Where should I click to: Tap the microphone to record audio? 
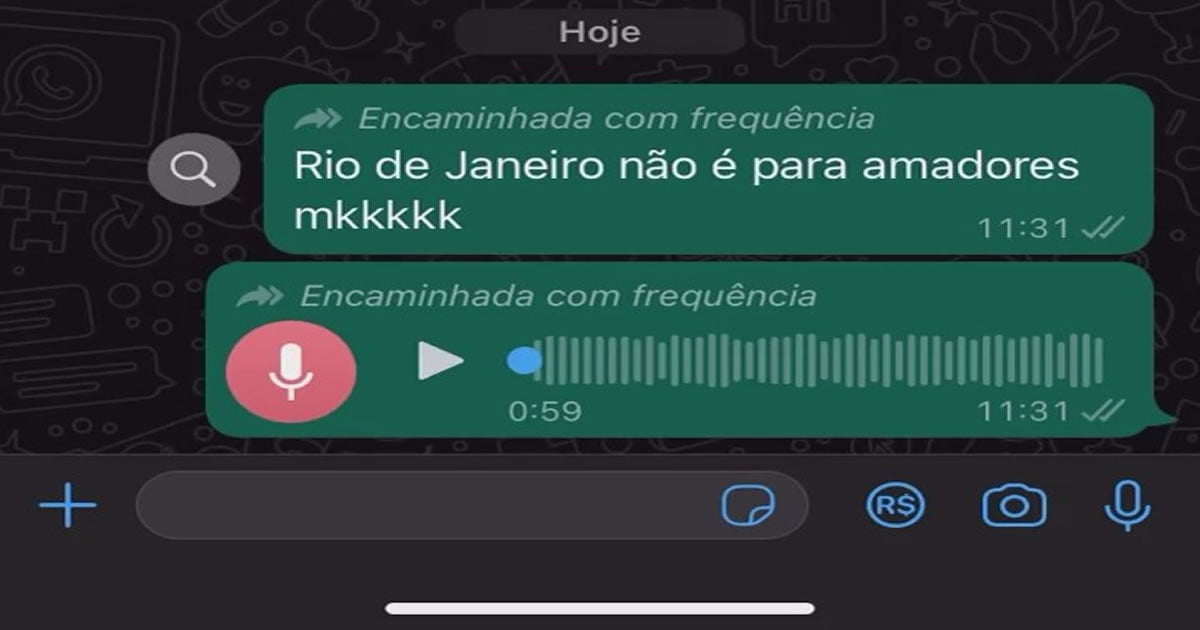[x=1127, y=506]
